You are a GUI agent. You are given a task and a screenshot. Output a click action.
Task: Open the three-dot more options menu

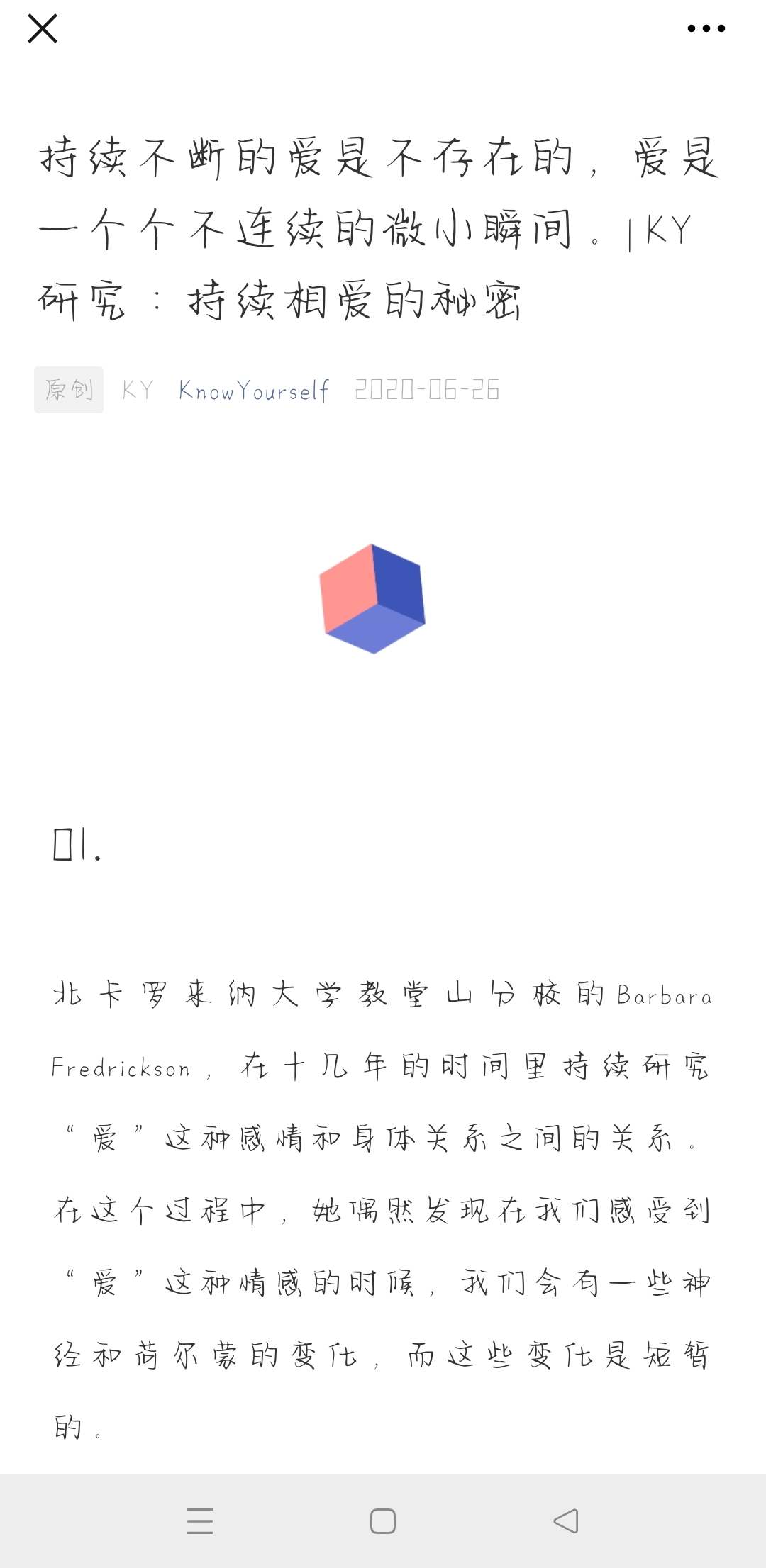tap(706, 29)
